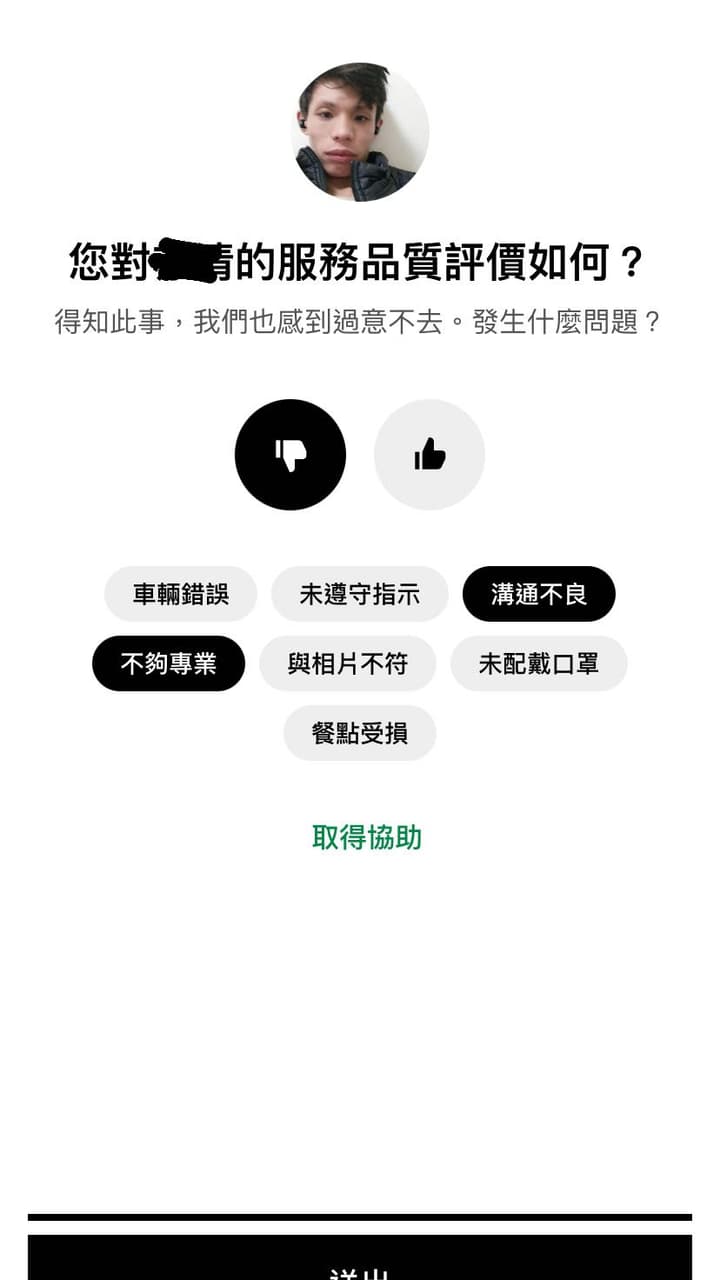Select the thumbs down rating

coord(290,455)
